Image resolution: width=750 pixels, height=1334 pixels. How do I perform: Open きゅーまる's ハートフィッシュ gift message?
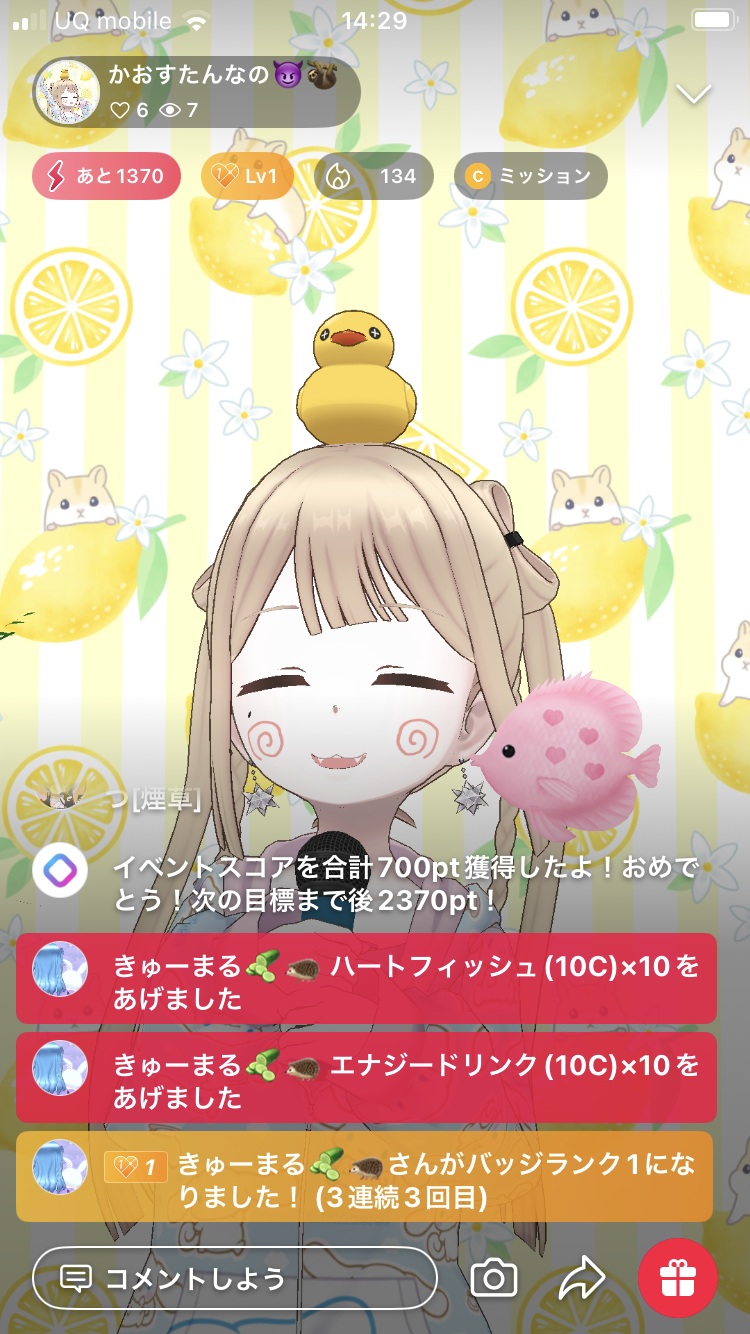pyautogui.click(x=366, y=981)
